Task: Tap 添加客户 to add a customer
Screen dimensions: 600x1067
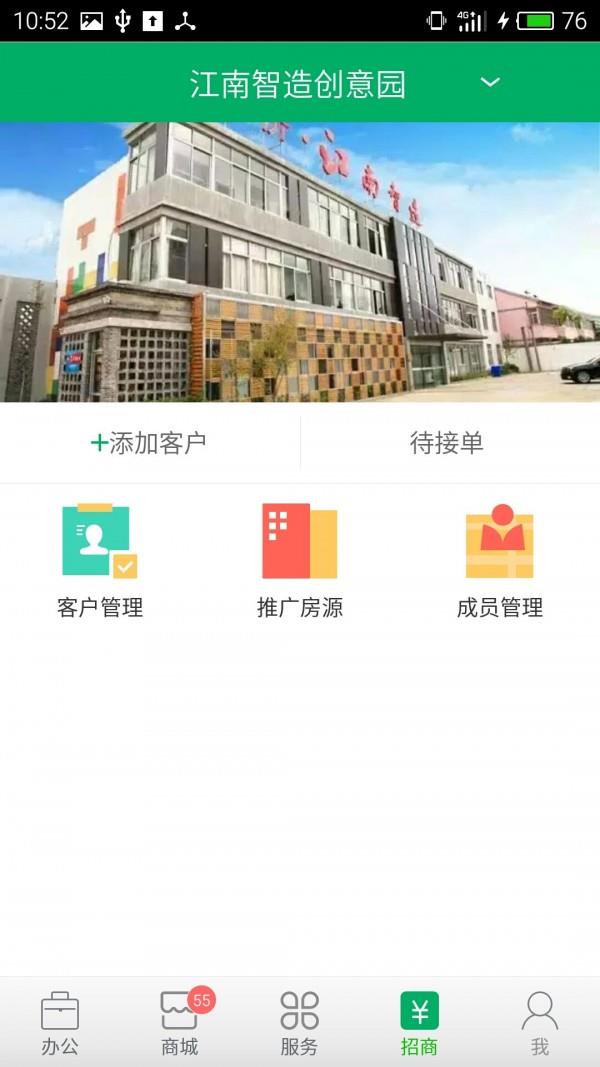Action: click(x=150, y=443)
